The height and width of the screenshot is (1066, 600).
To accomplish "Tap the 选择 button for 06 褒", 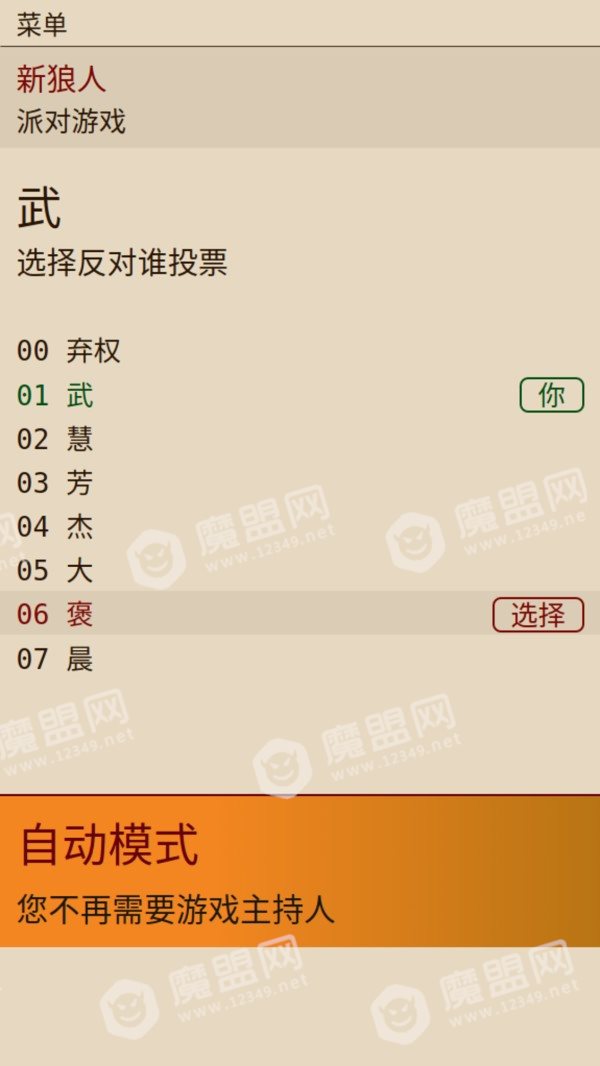I will (x=538, y=615).
